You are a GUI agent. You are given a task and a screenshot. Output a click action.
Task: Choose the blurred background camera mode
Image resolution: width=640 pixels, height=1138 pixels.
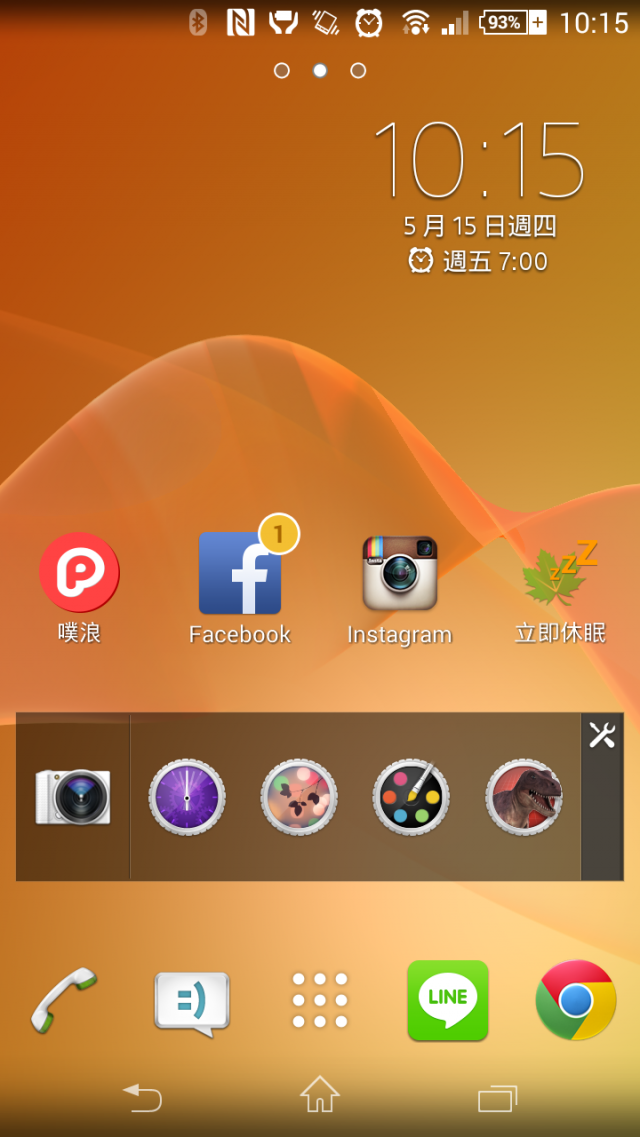pos(299,796)
